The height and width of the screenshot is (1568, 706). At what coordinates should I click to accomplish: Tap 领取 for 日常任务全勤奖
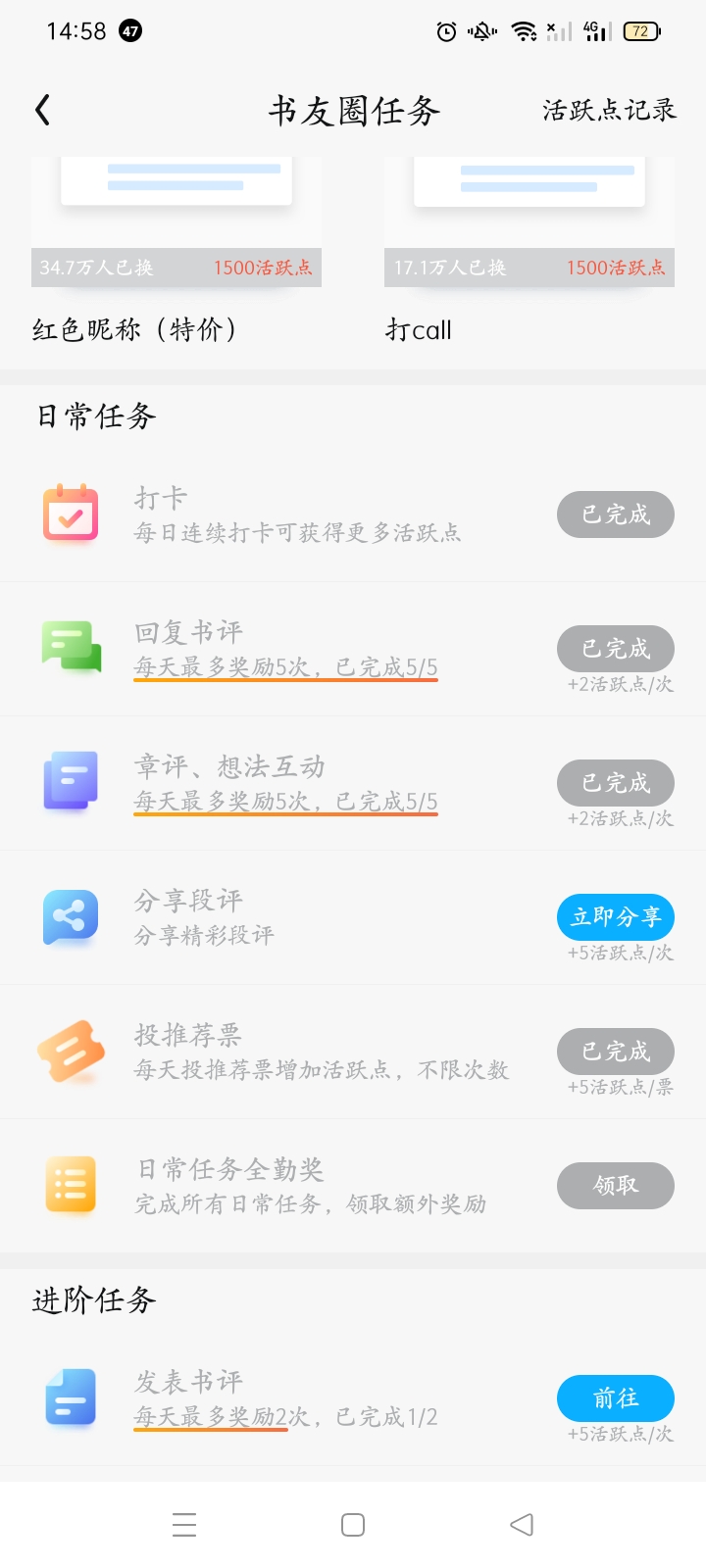pos(616,1186)
